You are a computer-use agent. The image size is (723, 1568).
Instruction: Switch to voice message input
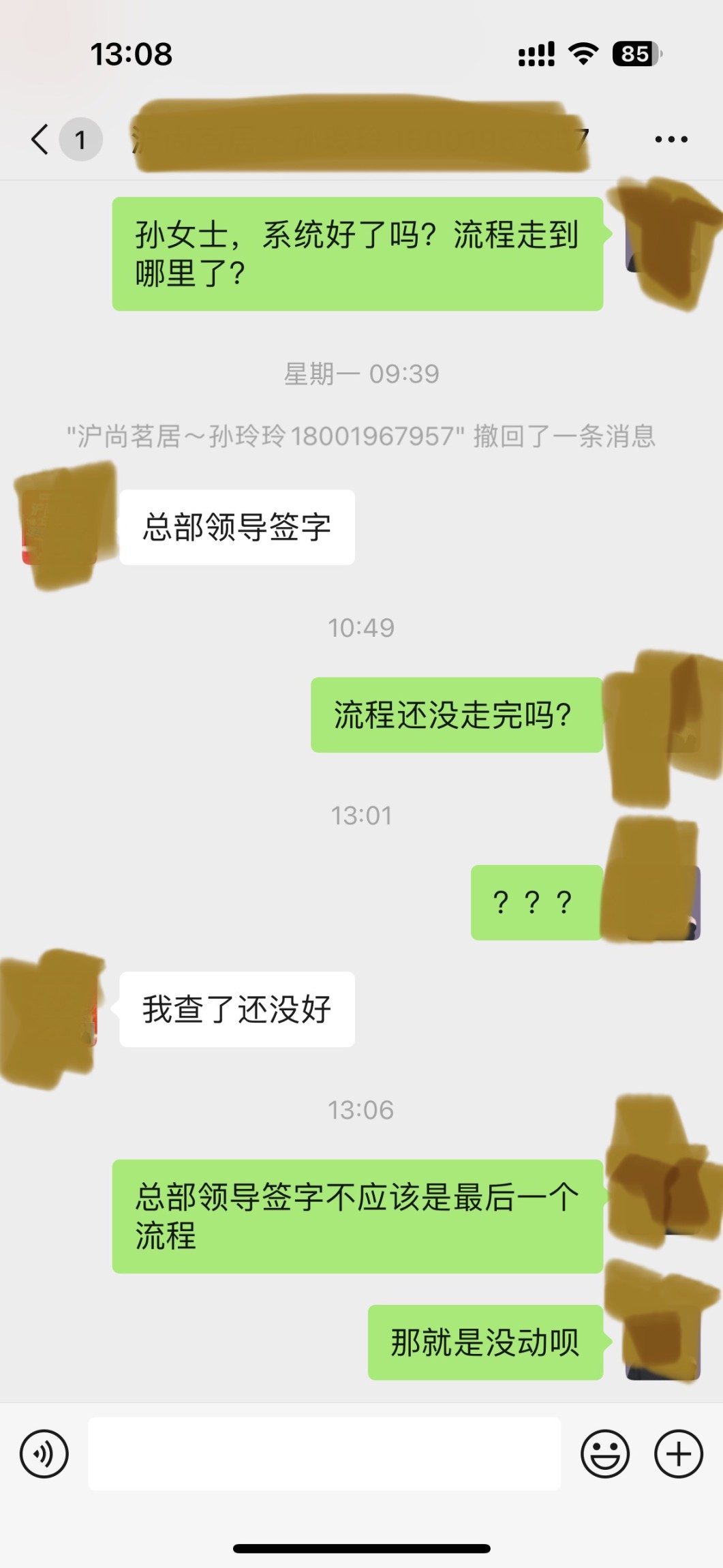(x=44, y=1454)
